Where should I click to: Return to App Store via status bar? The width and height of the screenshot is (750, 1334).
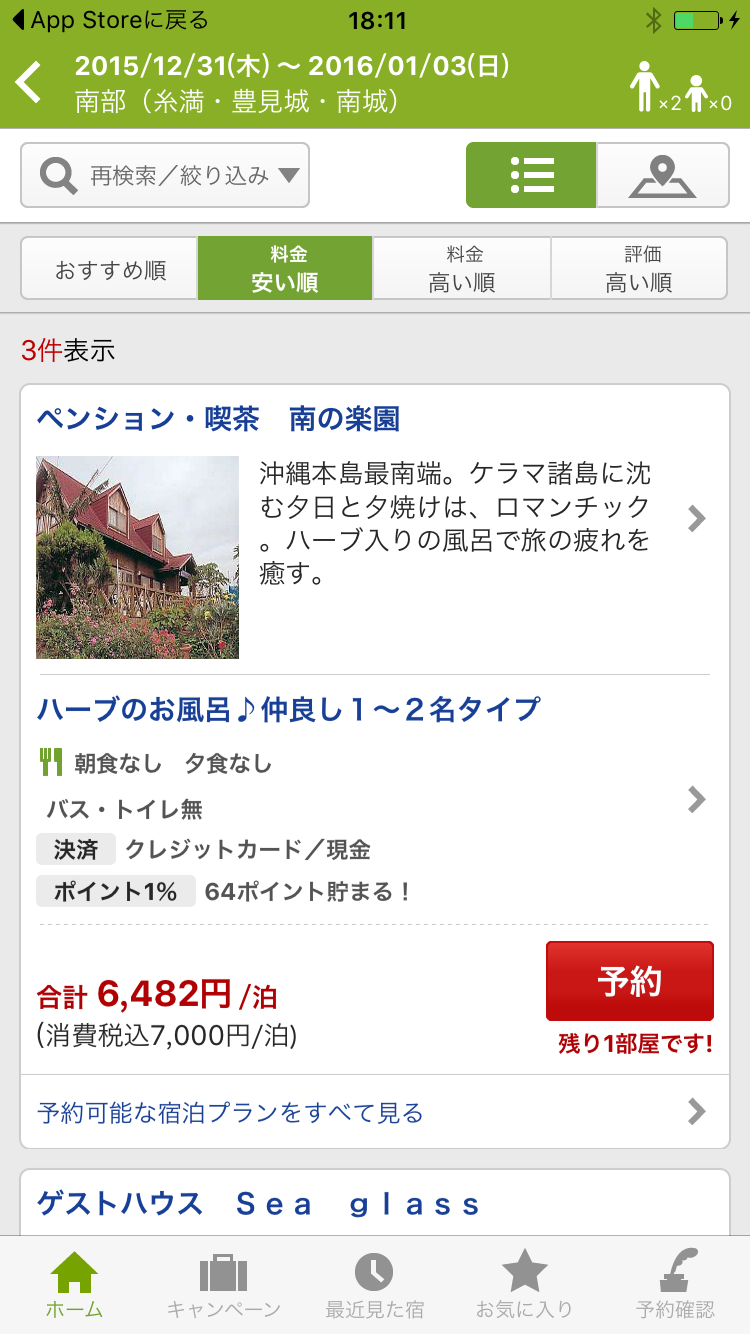point(110,19)
